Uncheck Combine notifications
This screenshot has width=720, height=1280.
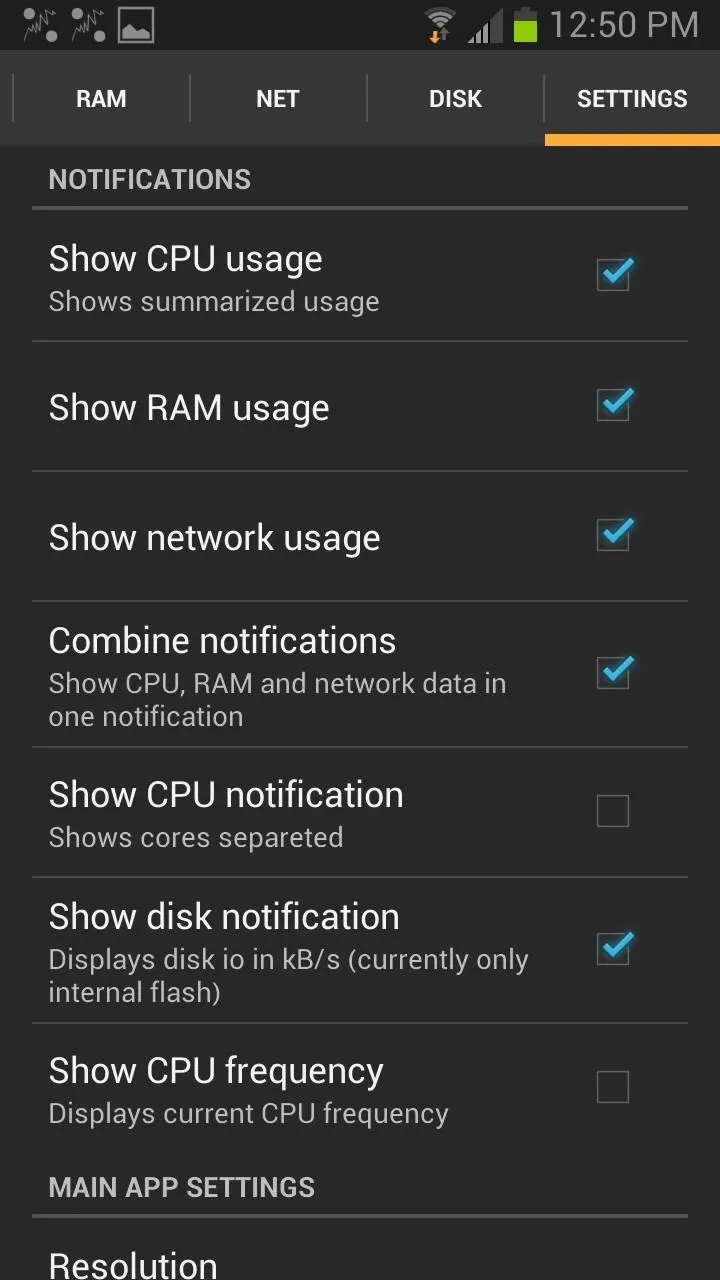pyautogui.click(x=613, y=673)
